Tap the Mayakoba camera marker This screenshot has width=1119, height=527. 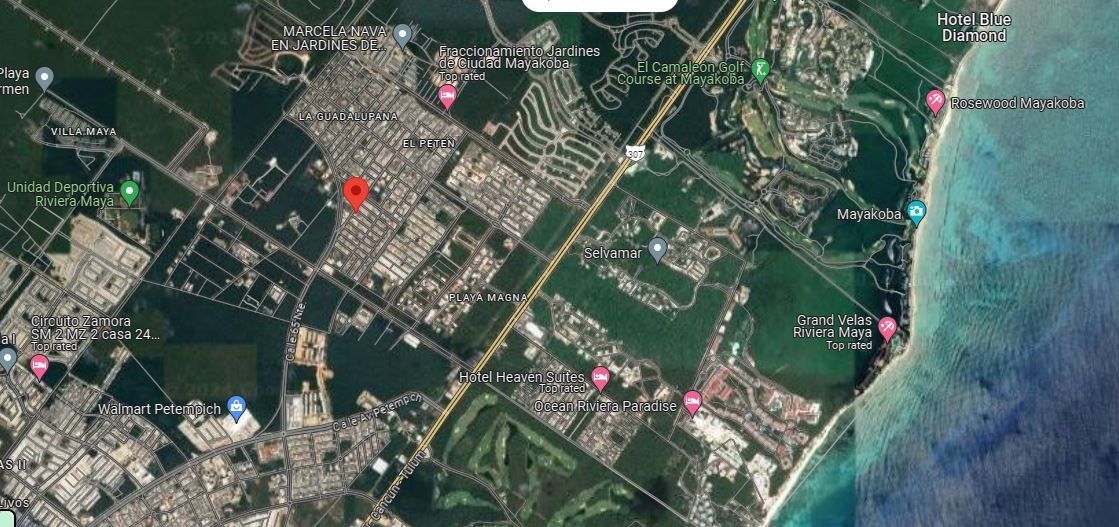(916, 213)
